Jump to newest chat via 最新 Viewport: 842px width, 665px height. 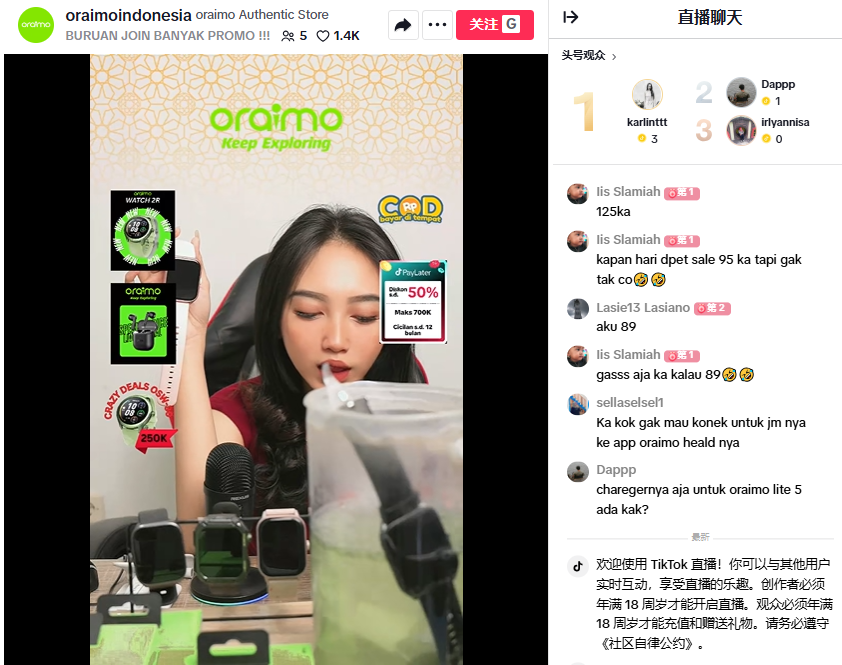[x=700, y=537]
